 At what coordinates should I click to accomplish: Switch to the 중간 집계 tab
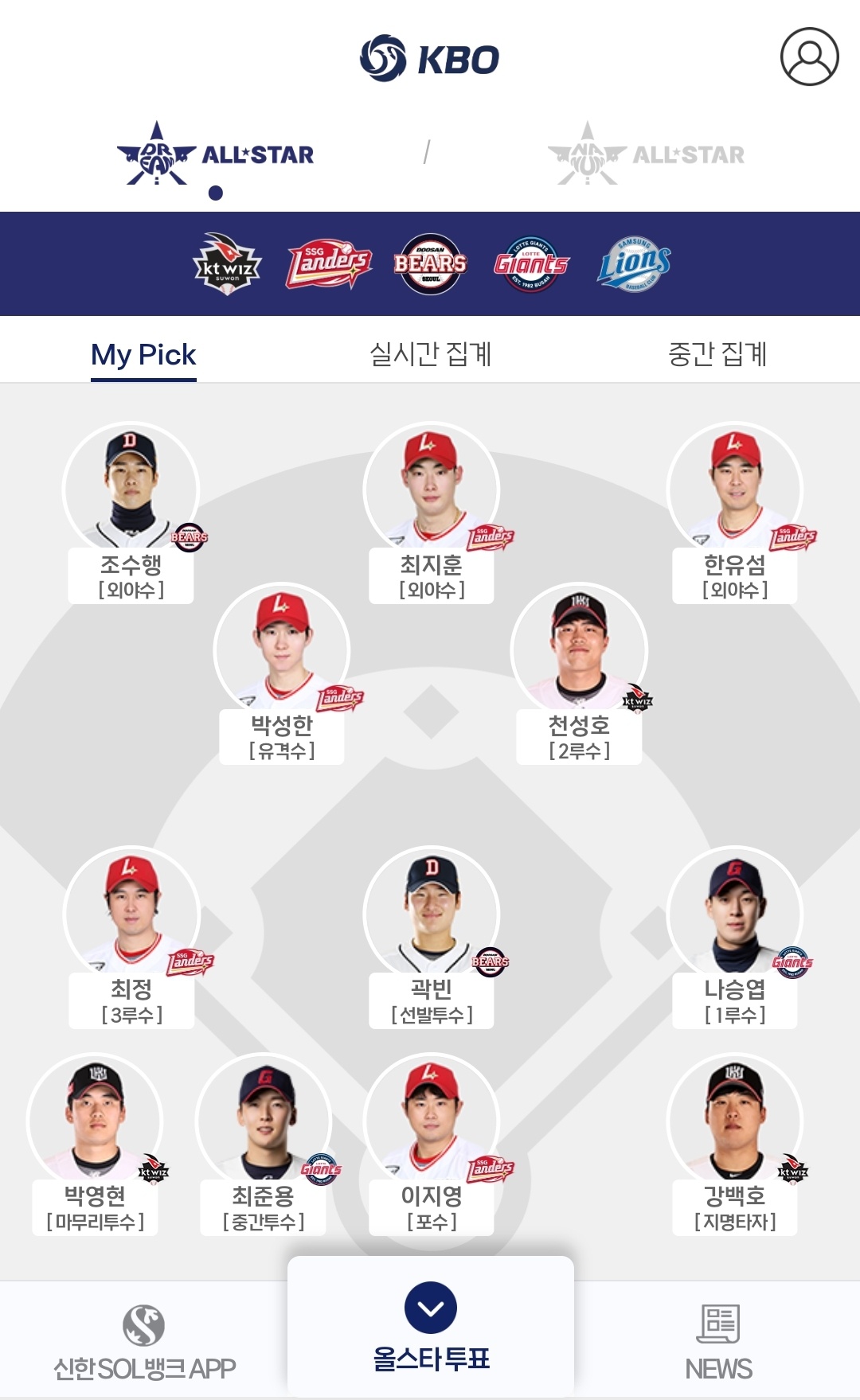pyautogui.click(x=717, y=354)
